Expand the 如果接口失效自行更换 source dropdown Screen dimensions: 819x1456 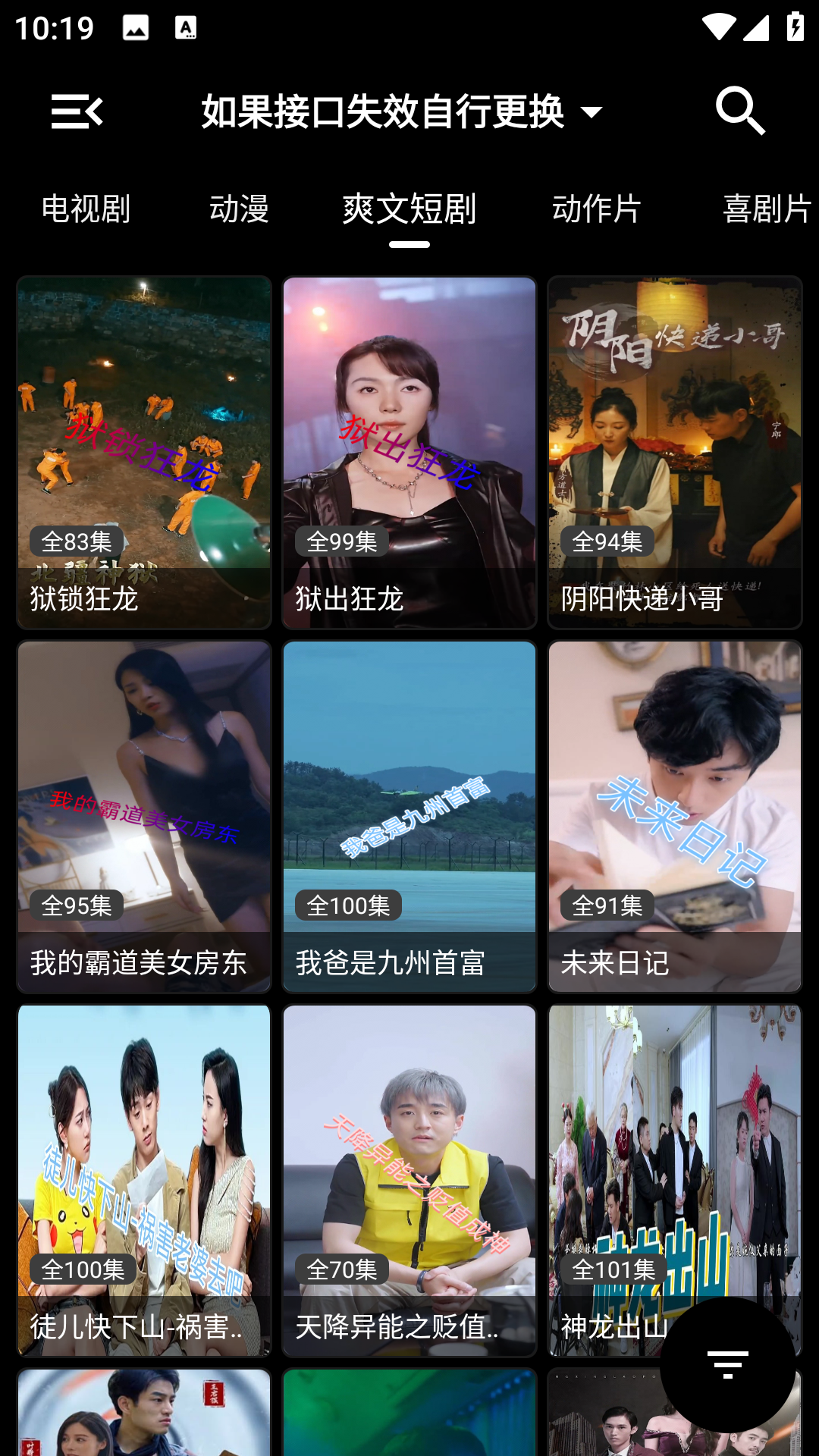(x=402, y=112)
